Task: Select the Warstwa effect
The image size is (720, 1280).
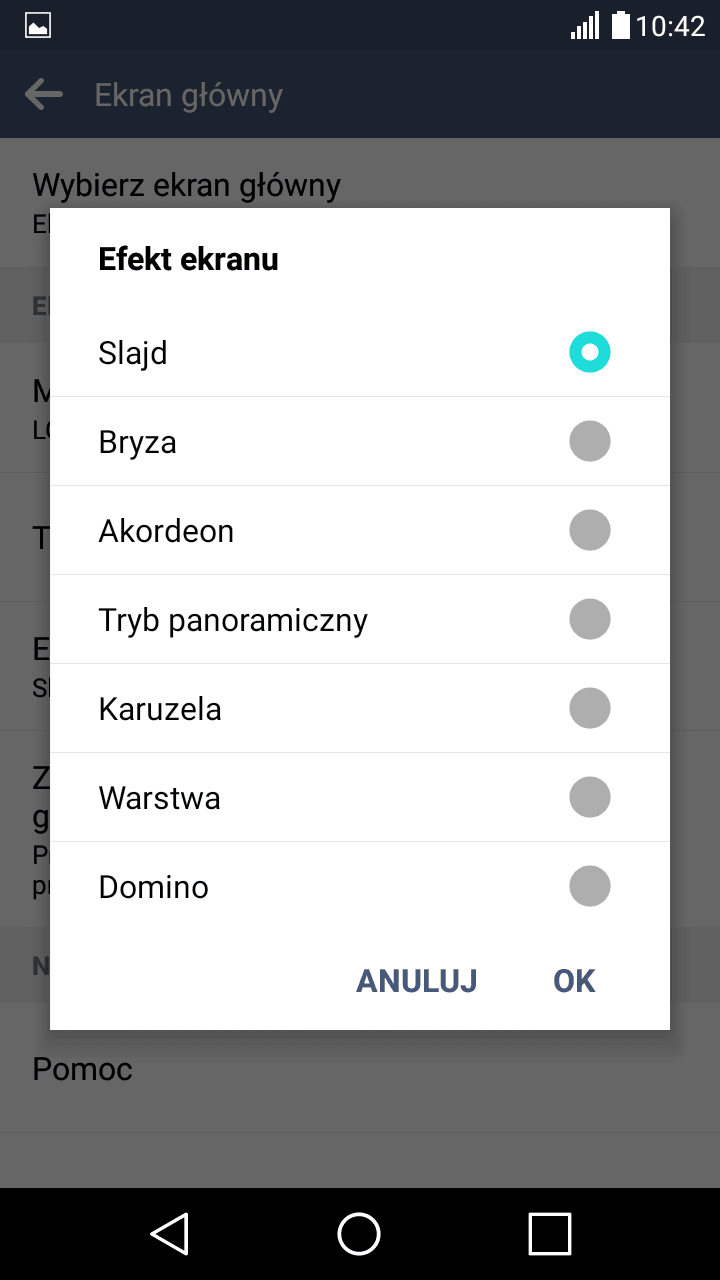Action: [360, 797]
